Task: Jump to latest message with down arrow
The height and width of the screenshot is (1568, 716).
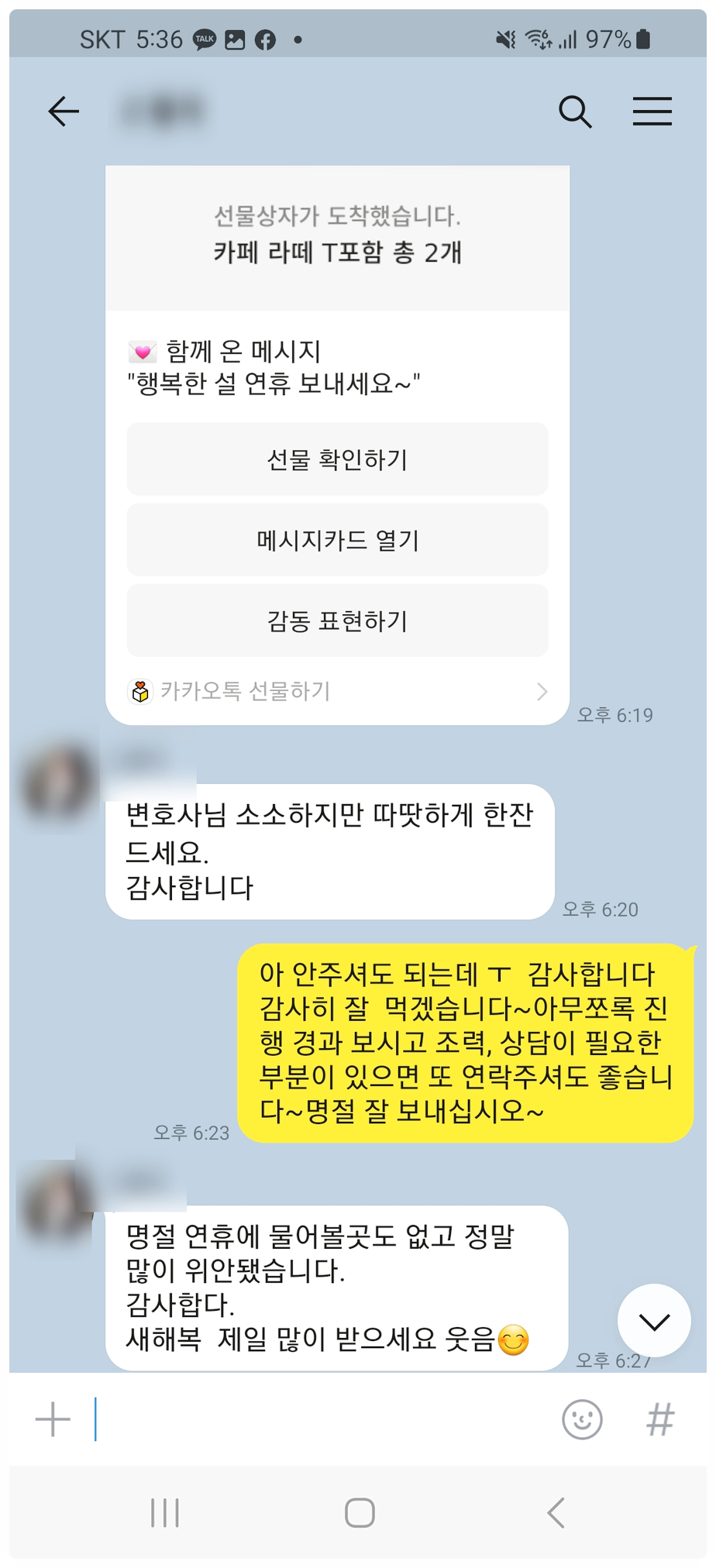Action: click(x=654, y=1322)
